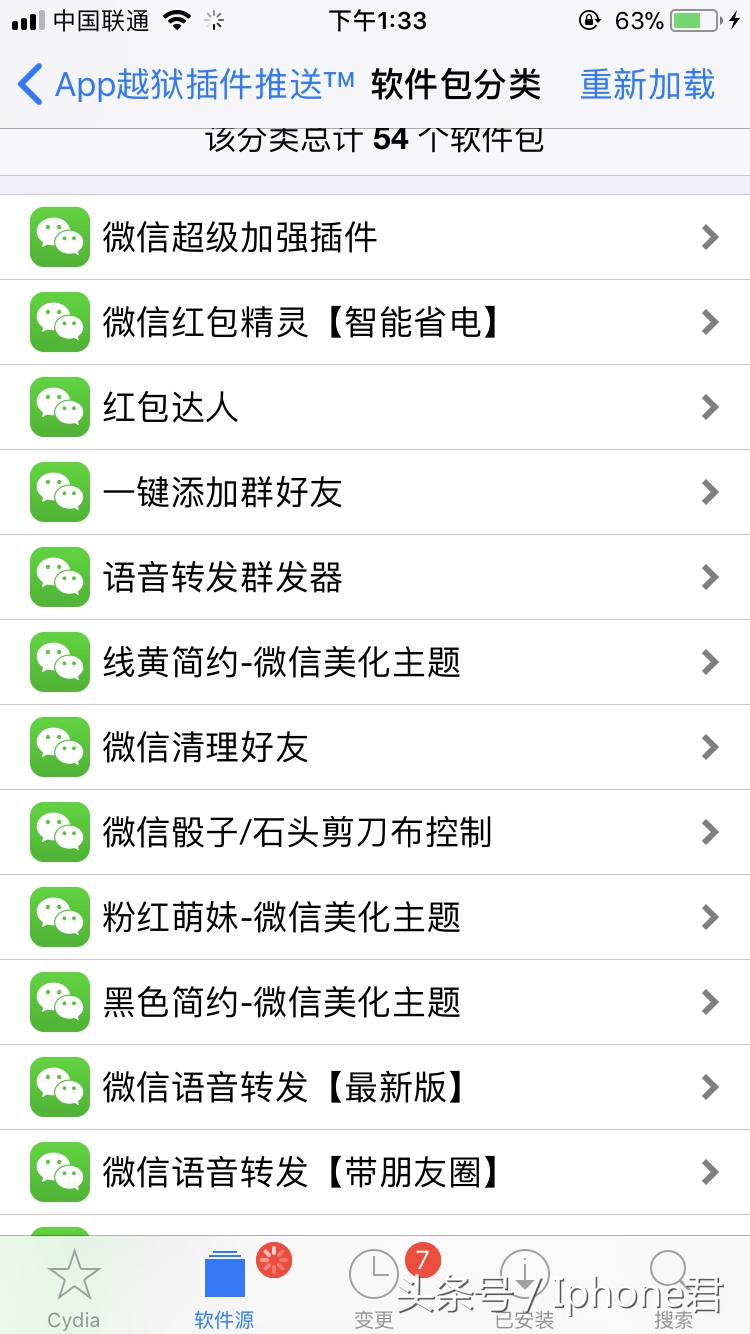This screenshot has width=750, height=1334.
Task: Expand the chevron for 一键添加群好友
Action: coord(710,492)
